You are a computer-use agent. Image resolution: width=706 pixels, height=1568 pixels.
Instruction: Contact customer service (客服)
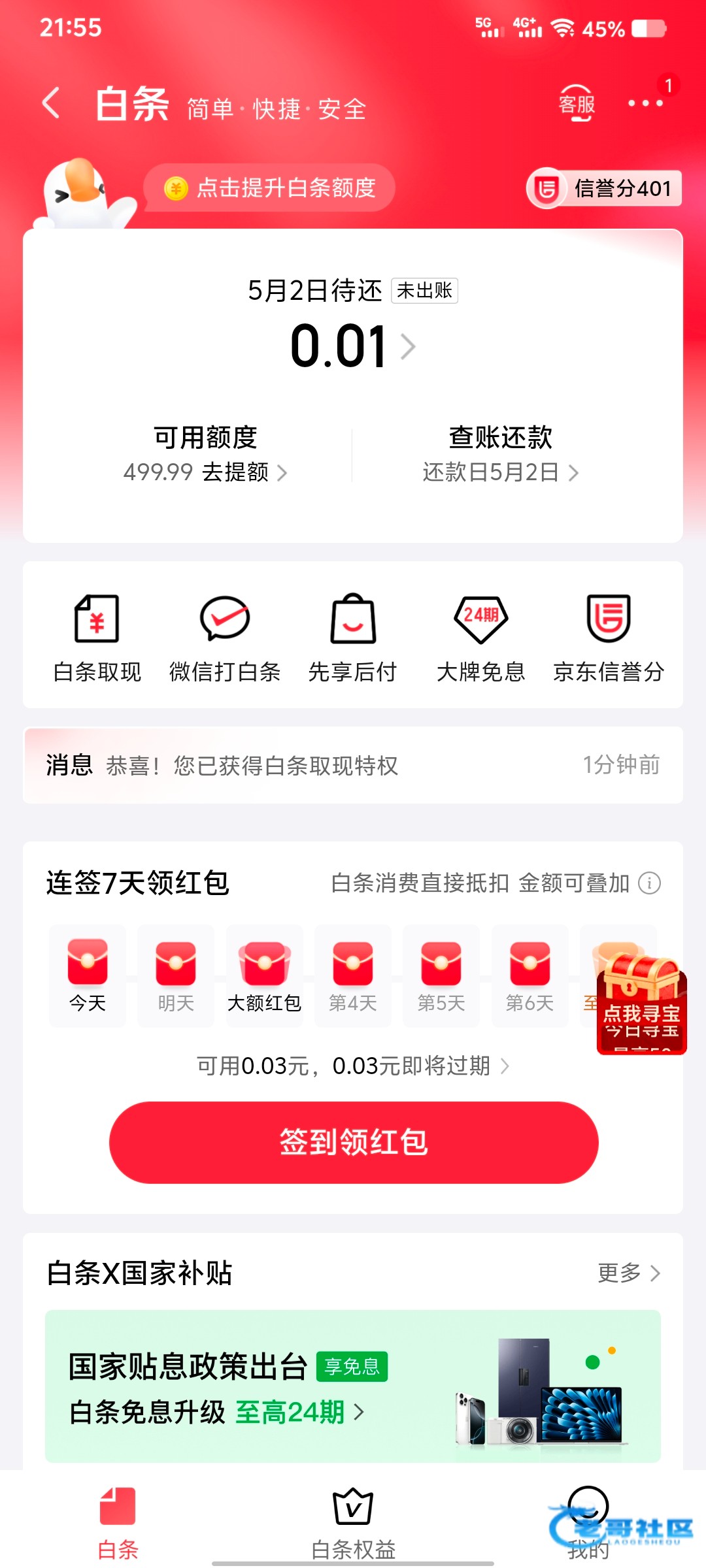577,104
